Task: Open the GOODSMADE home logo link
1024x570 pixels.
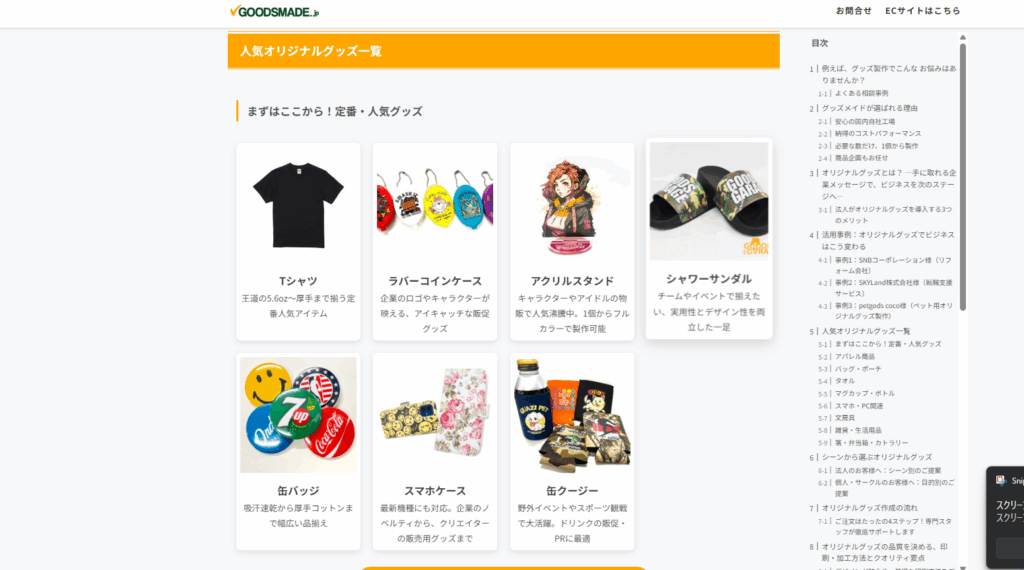Action: point(274,11)
